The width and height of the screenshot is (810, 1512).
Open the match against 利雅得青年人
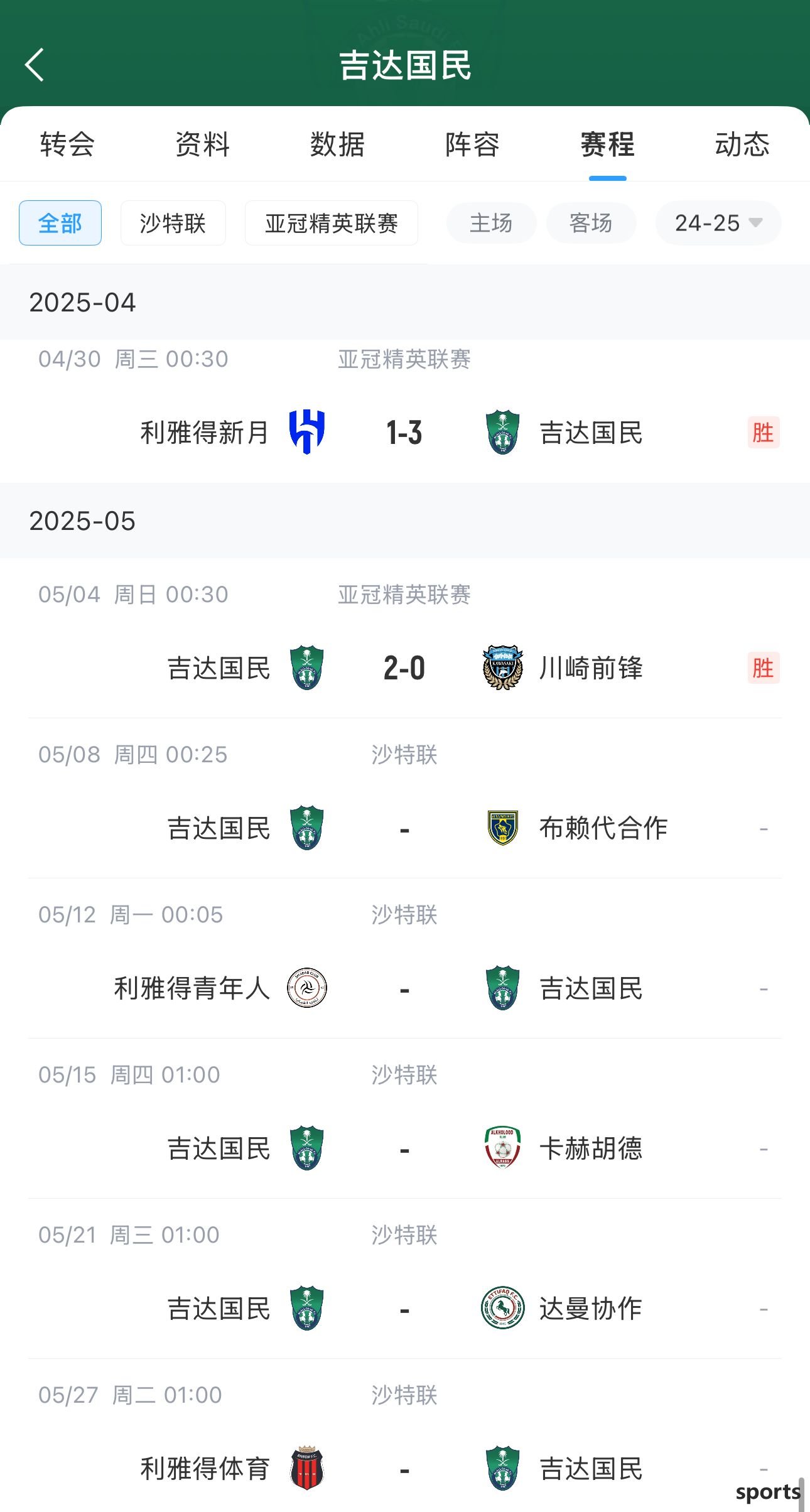[405, 958]
